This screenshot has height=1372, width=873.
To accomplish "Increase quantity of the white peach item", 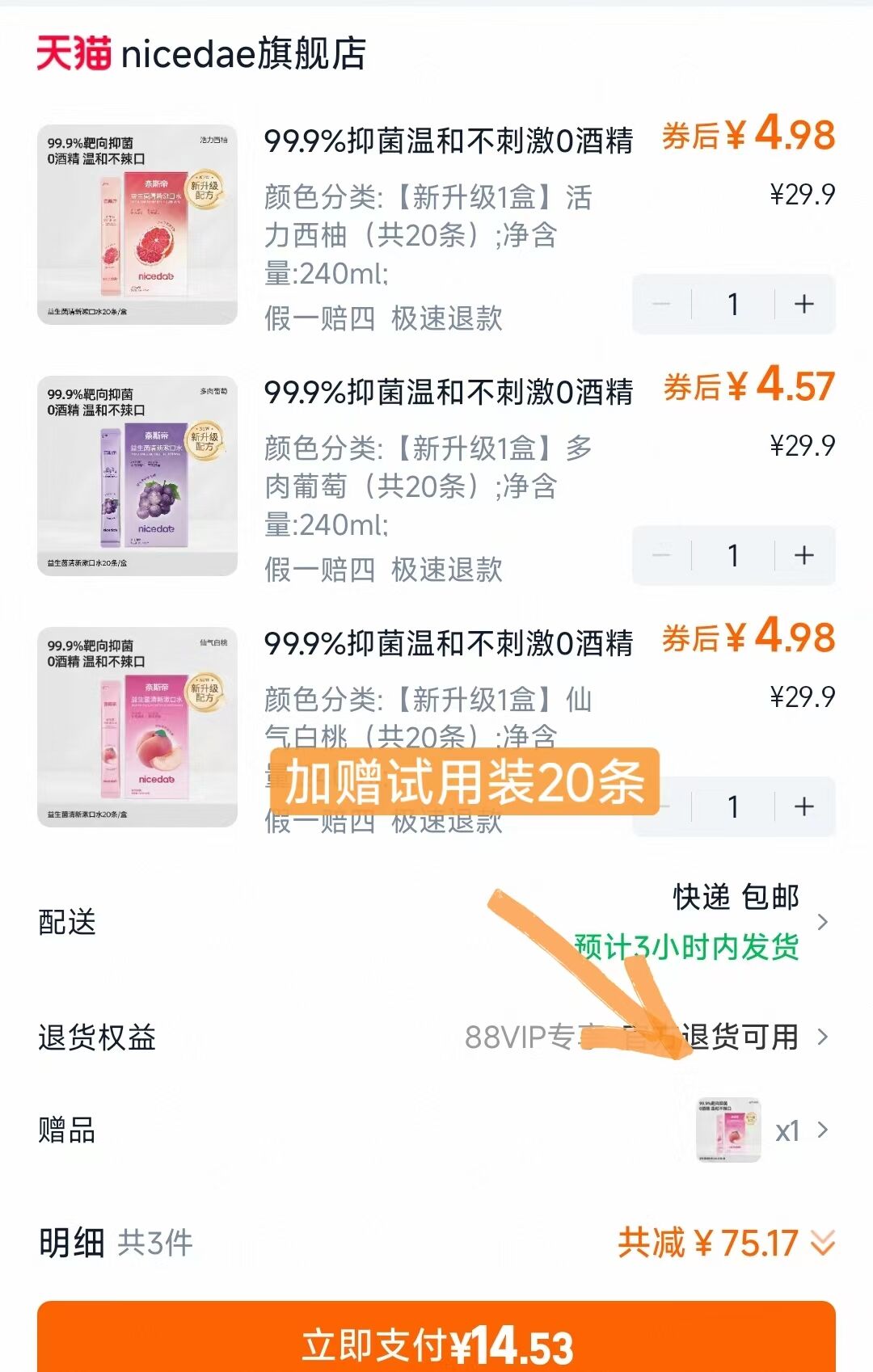I will click(803, 808).
